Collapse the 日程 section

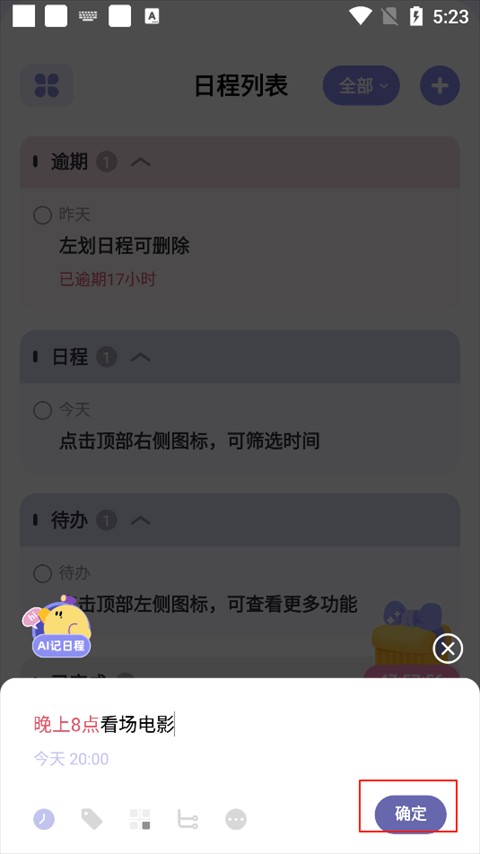pyautogui.click(x=141, y=357)
